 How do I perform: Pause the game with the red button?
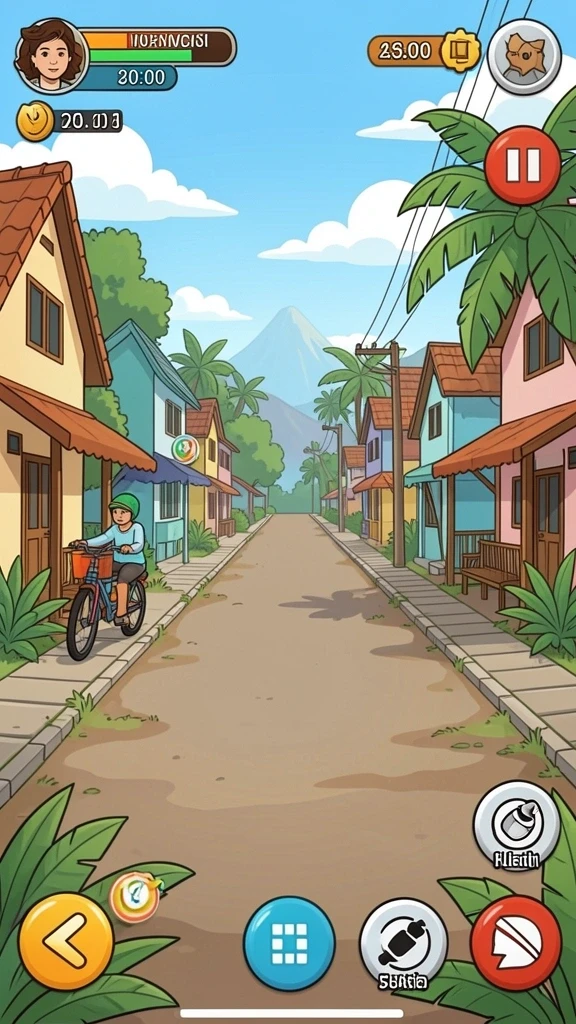522,165
